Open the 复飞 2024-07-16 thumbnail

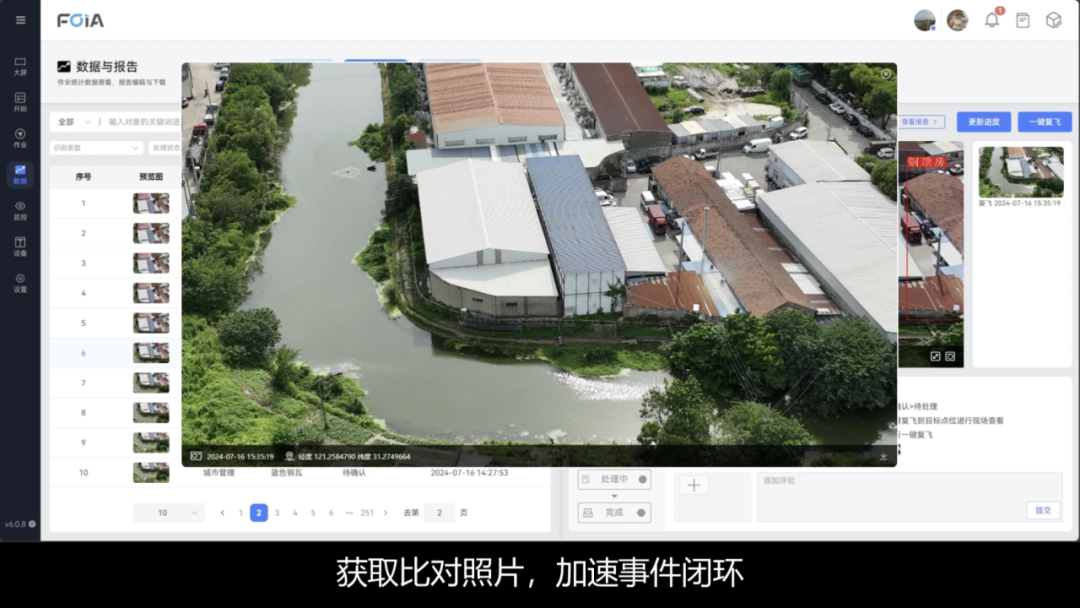click(x=1021, y=172)
